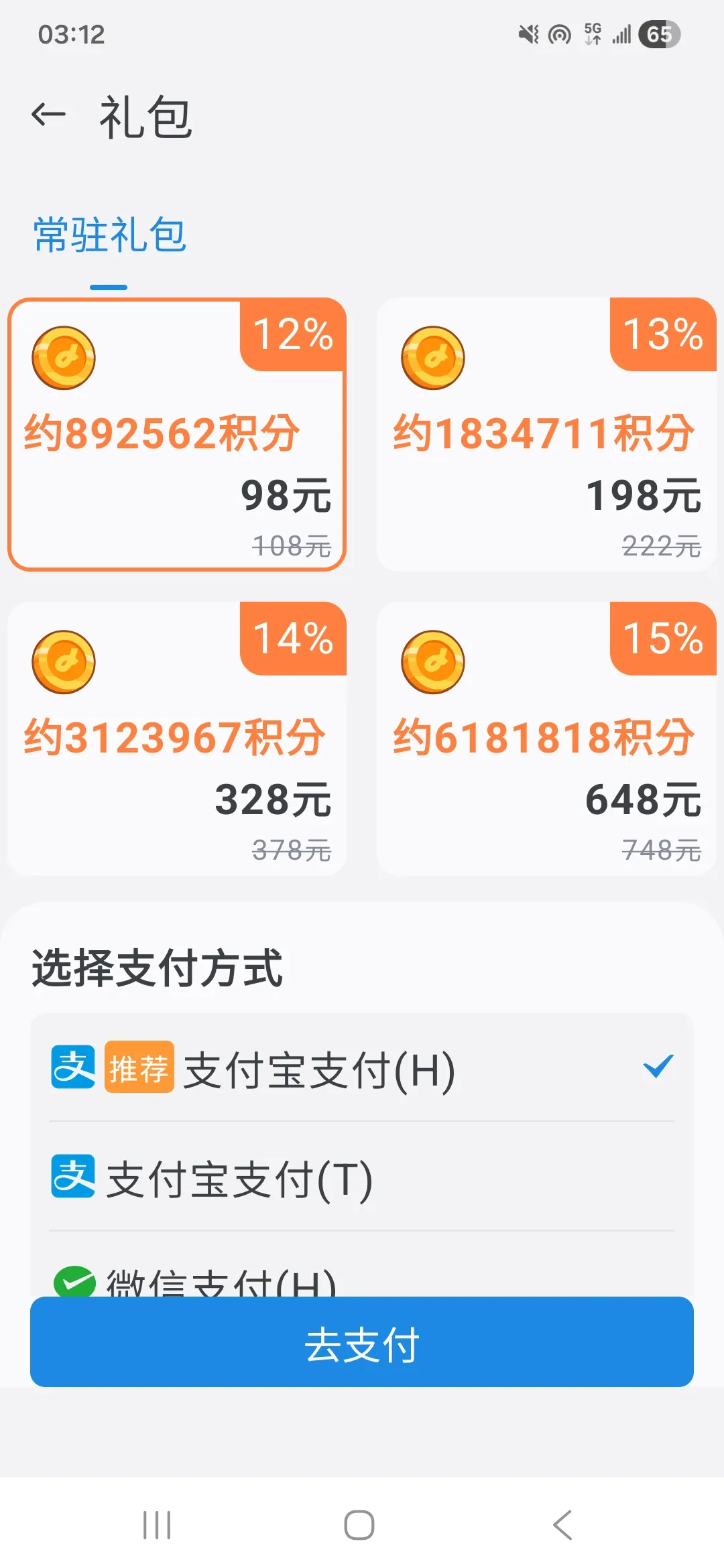This screenshot has width=724, height=1568.
Task: Select the 98元 gift pack
Action: [x=177, y=434]
